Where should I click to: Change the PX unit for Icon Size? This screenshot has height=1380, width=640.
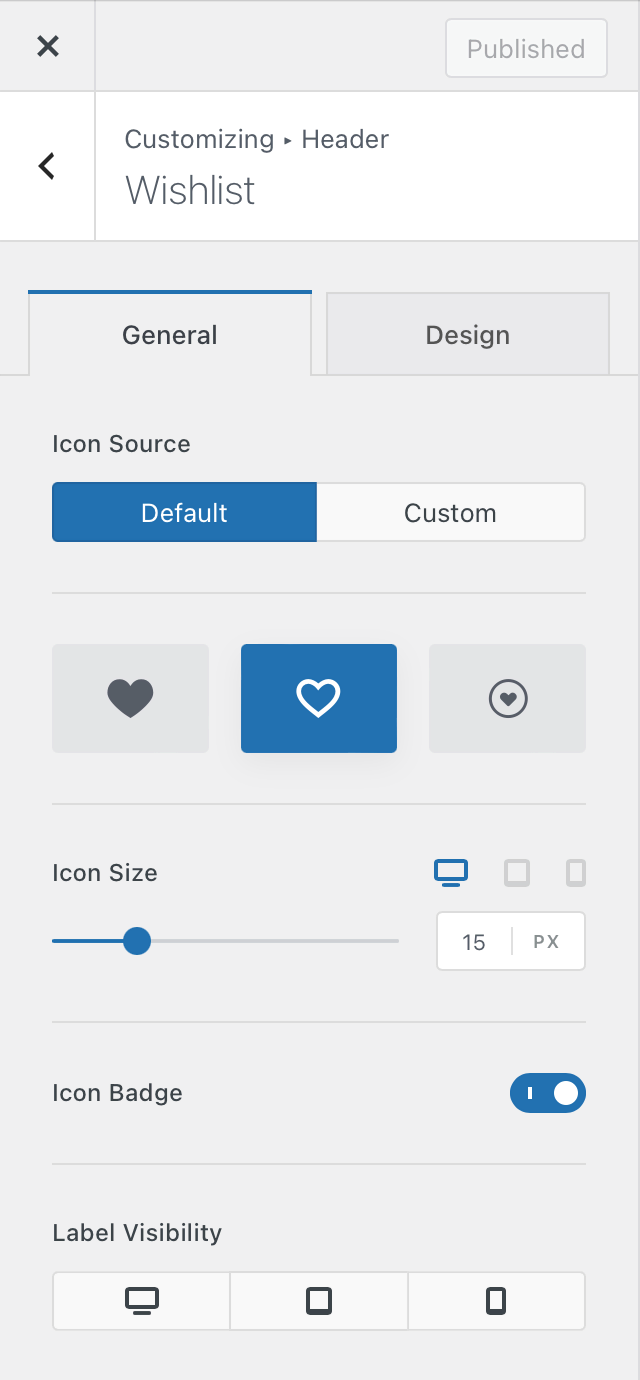(x=547, y=942)
